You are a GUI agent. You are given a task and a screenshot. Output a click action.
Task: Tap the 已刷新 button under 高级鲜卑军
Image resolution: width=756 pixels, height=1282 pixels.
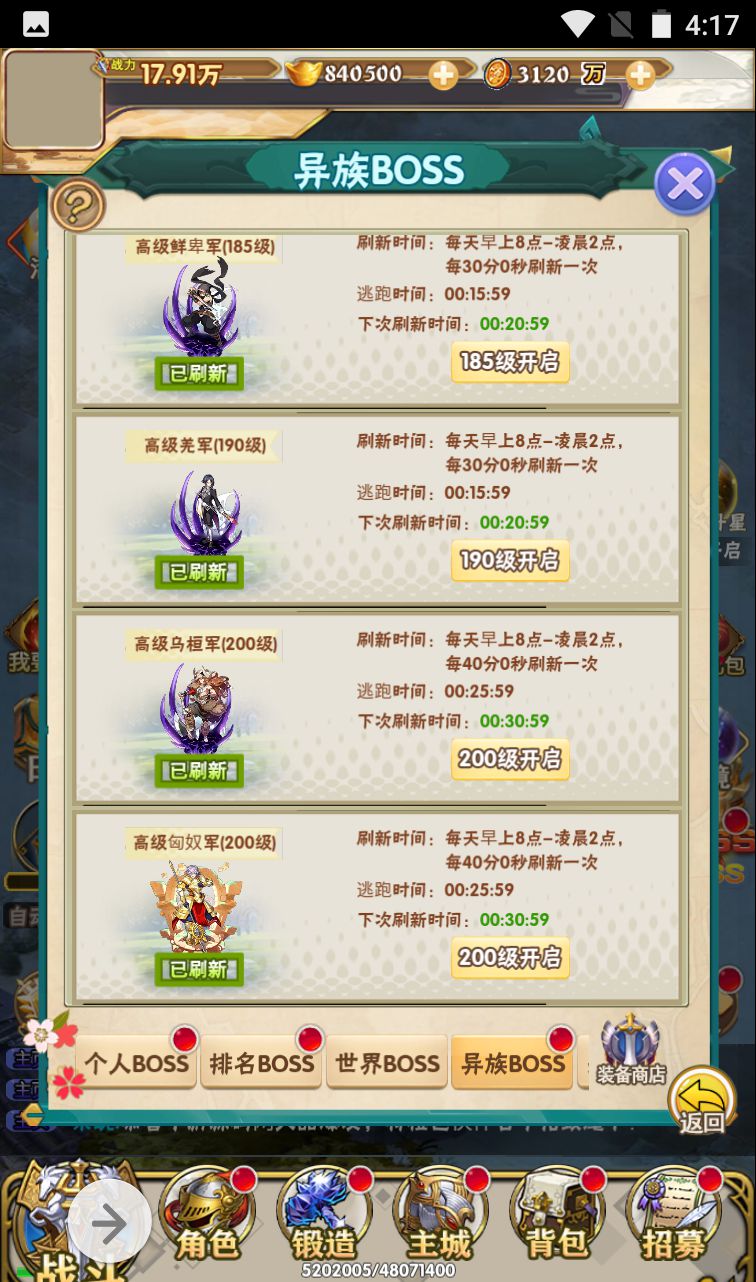coord(199,374)
